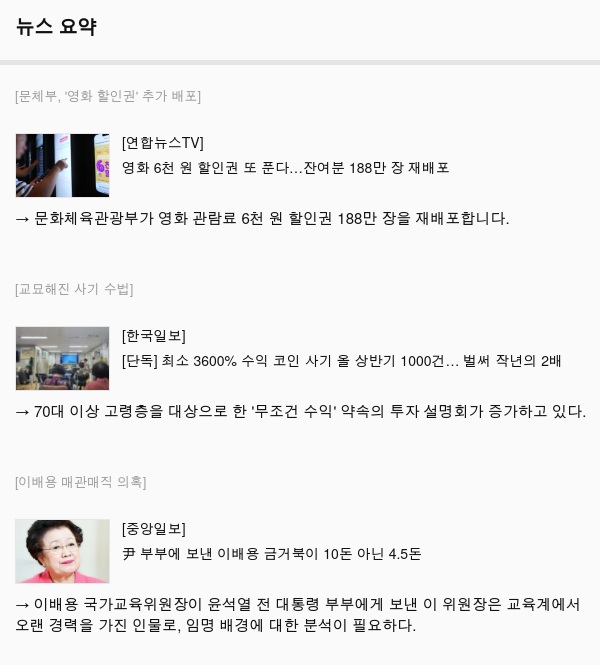Open the 연합뉴스TV movie discount coupon article
The width and height of the screenshot is (600, 665).
(x=285, y=167)
